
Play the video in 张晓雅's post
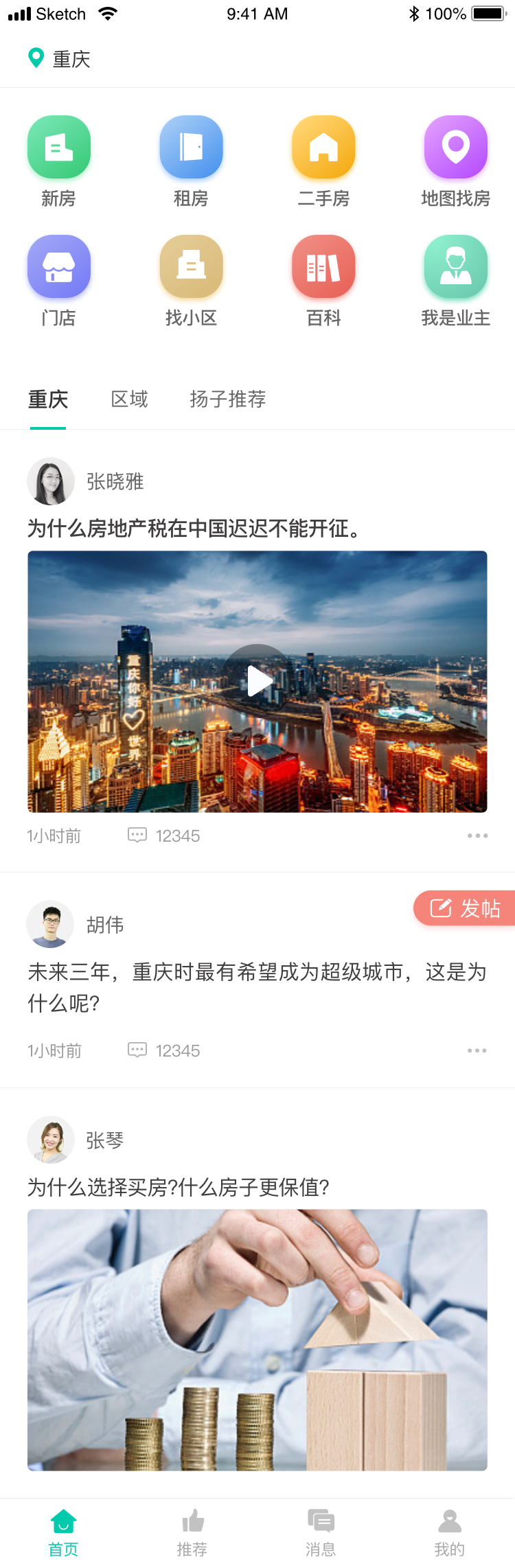[x=257, y=681]
